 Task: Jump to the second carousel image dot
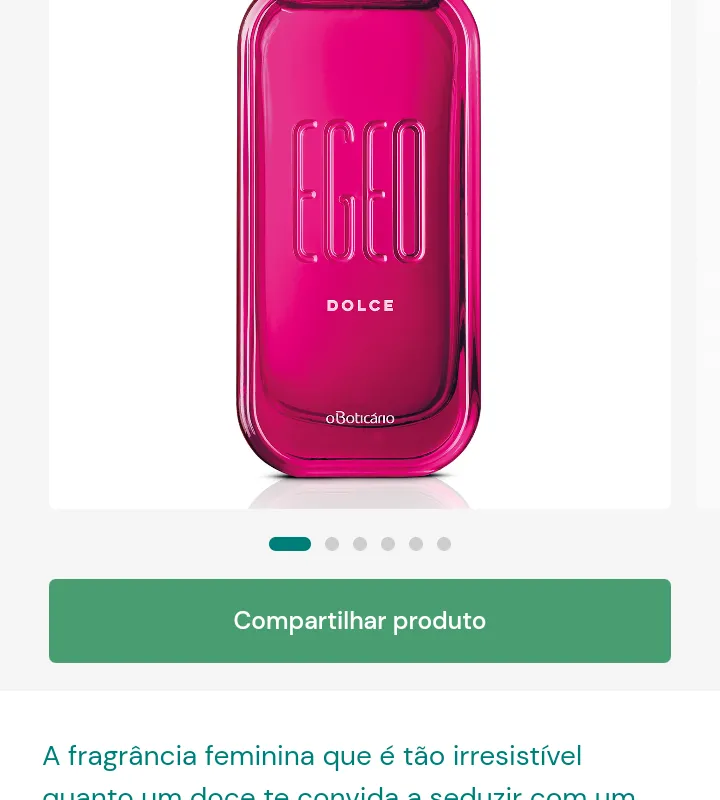click(x=332, y=544)
